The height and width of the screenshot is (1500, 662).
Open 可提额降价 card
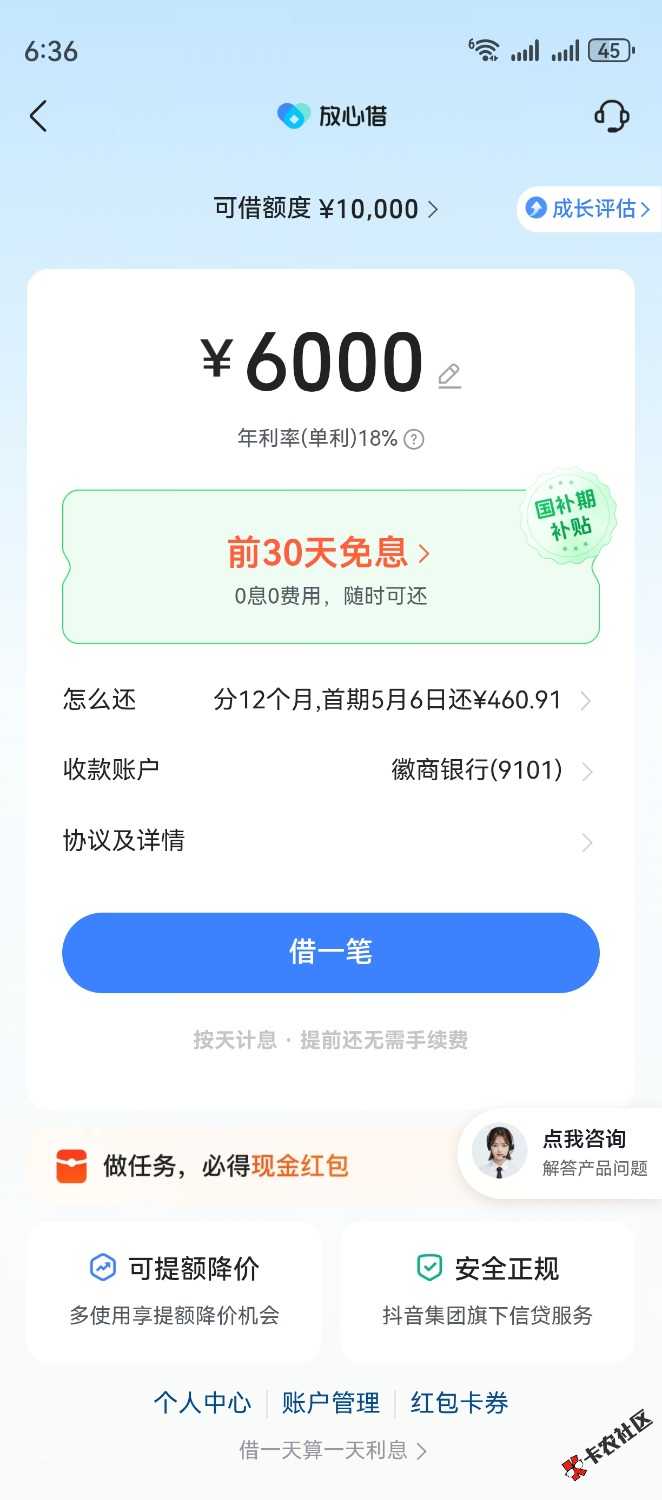pyautogui.click(x=174, y=1291)
